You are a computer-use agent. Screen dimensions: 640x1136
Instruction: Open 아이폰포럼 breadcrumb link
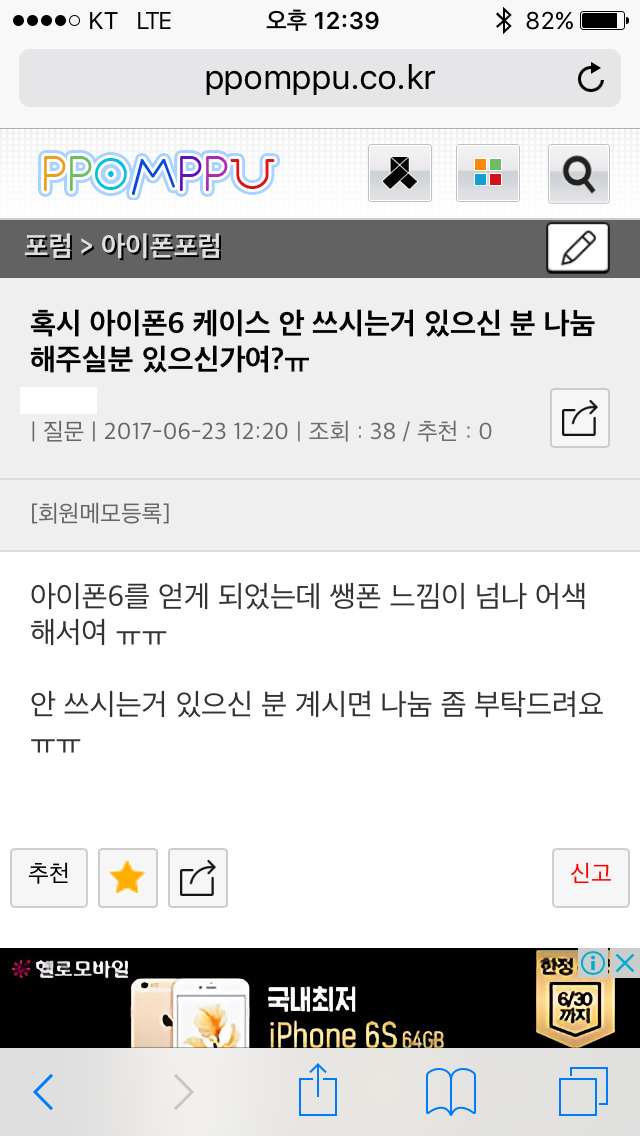tap(161, 247)
